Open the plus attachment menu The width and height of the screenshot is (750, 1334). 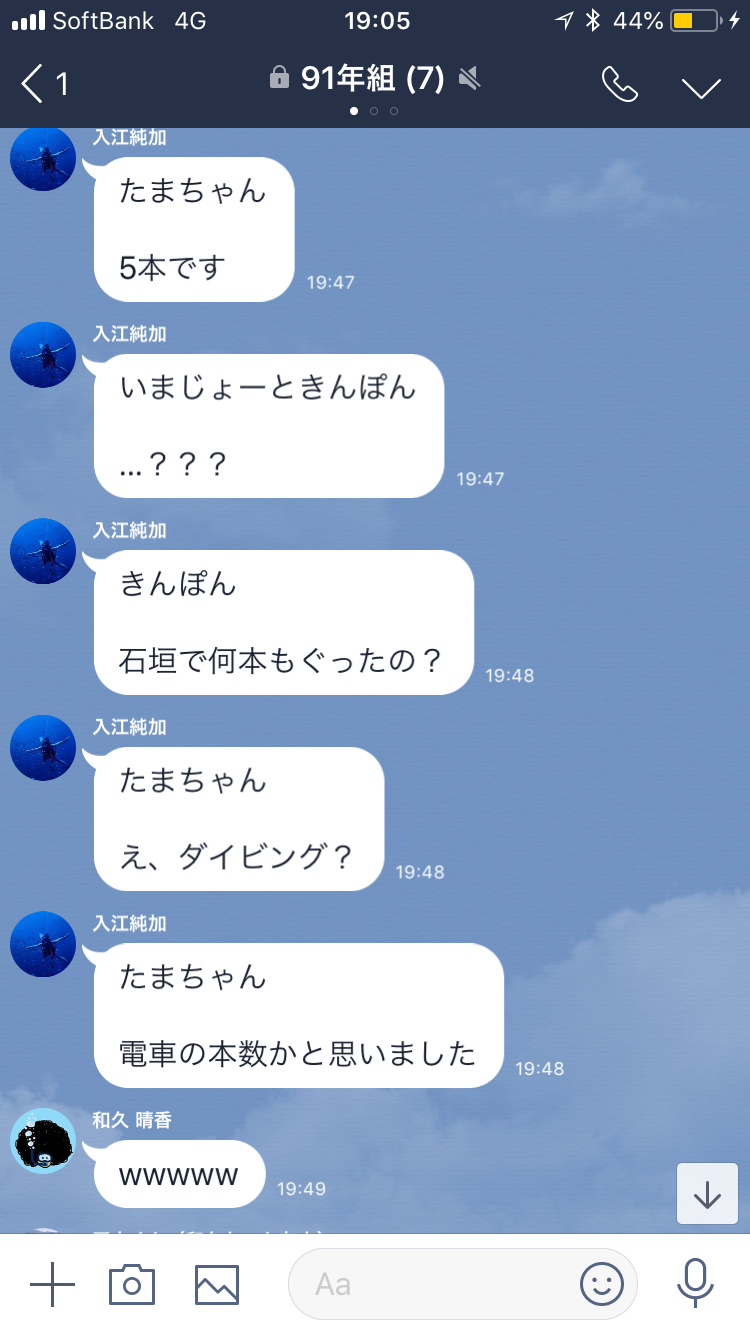(x=52, y=1284)
